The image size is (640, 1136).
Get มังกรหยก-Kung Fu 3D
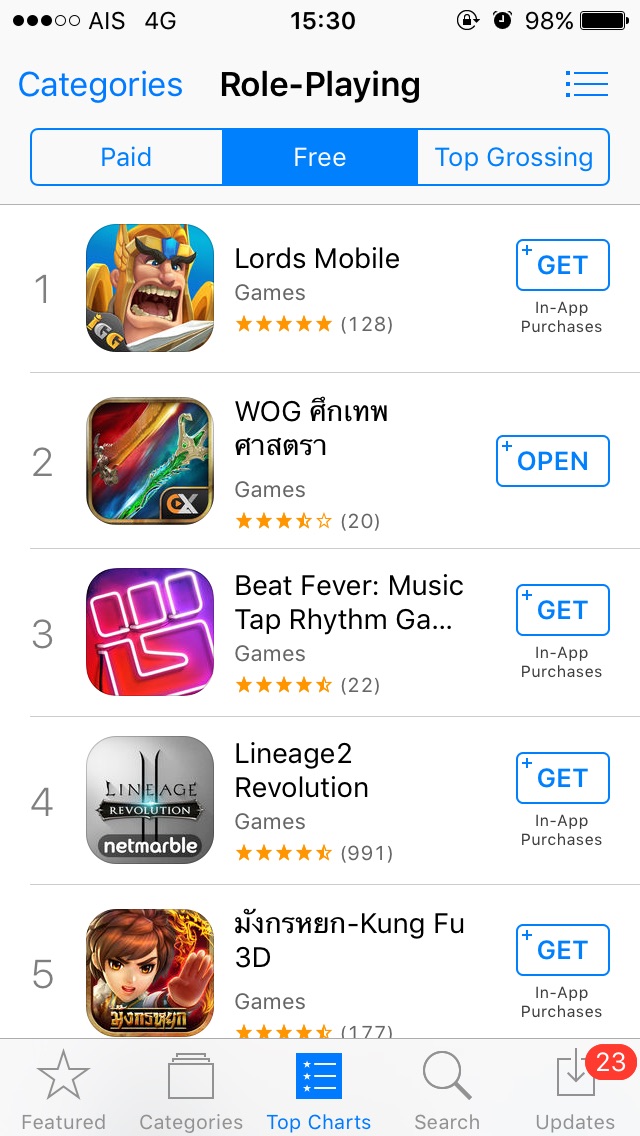562,950
